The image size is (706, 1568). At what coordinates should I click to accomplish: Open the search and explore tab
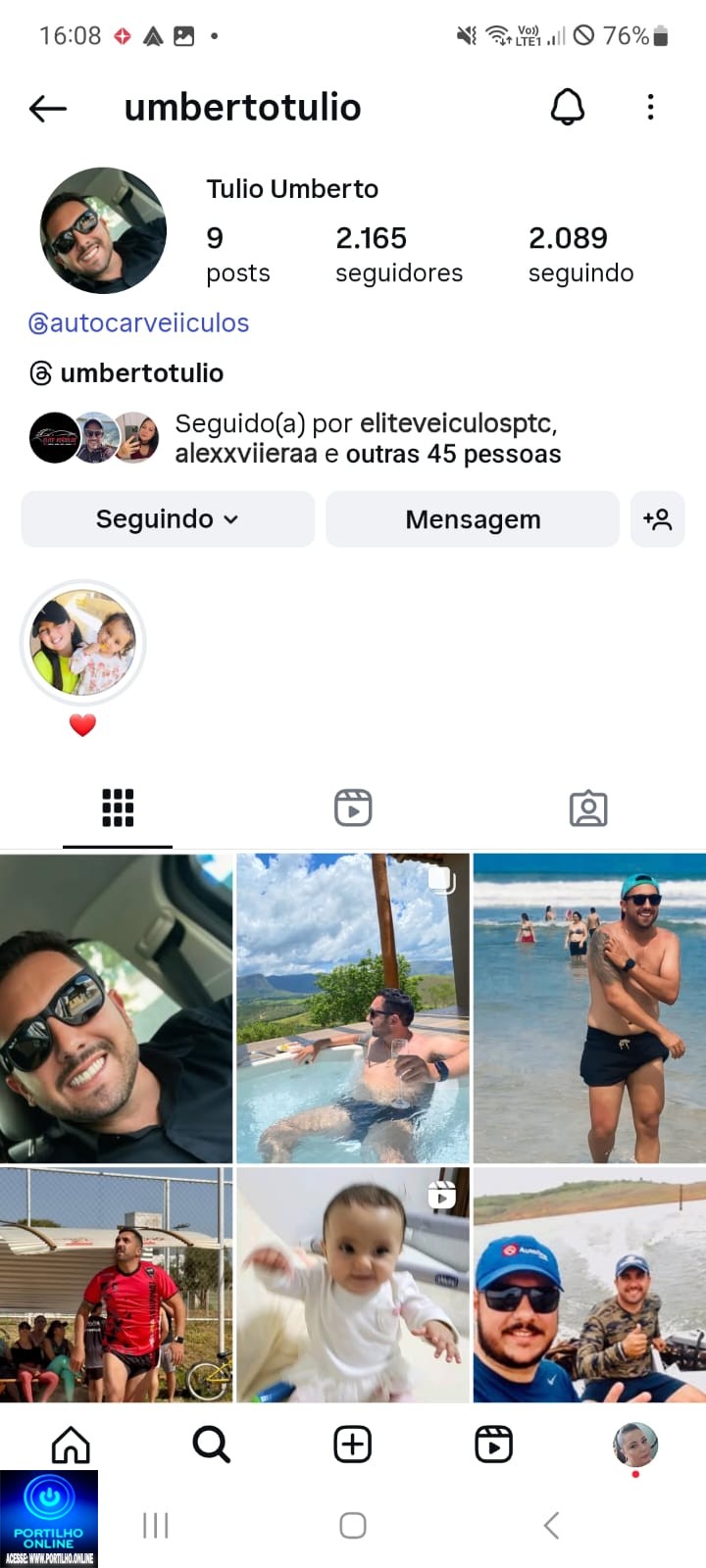coord(211,1445)
